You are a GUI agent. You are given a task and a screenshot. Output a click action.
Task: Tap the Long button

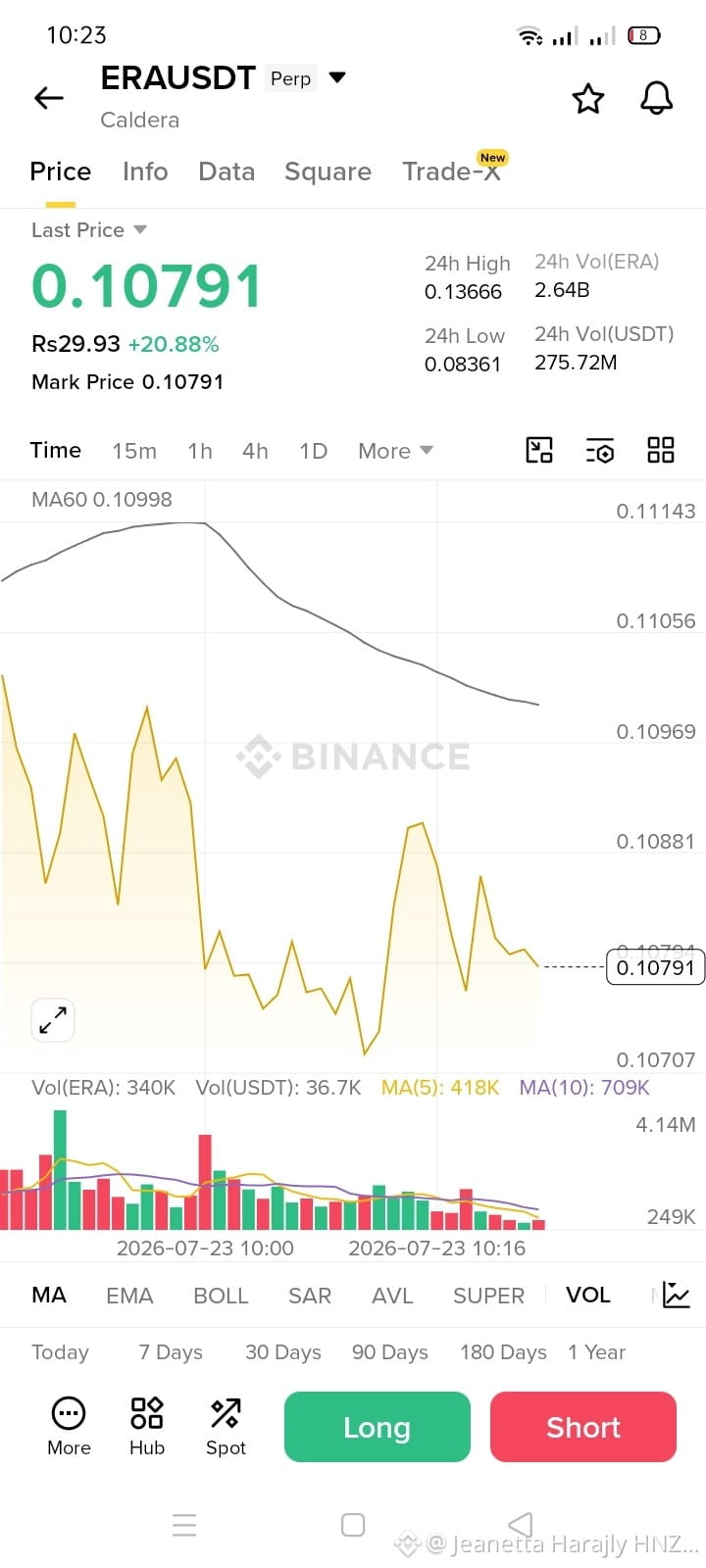(378, 1427)
